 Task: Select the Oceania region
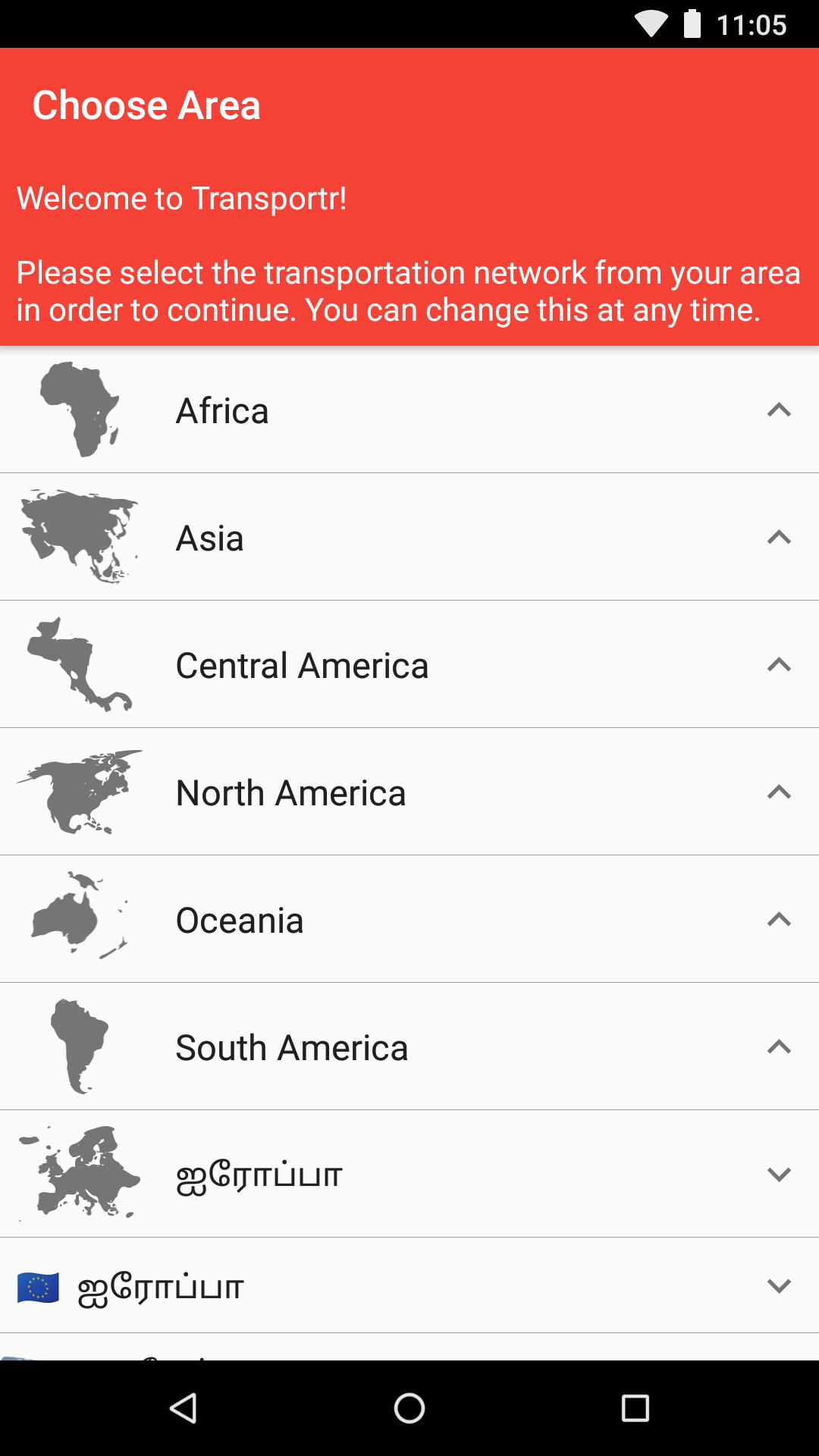pos(409,920)
